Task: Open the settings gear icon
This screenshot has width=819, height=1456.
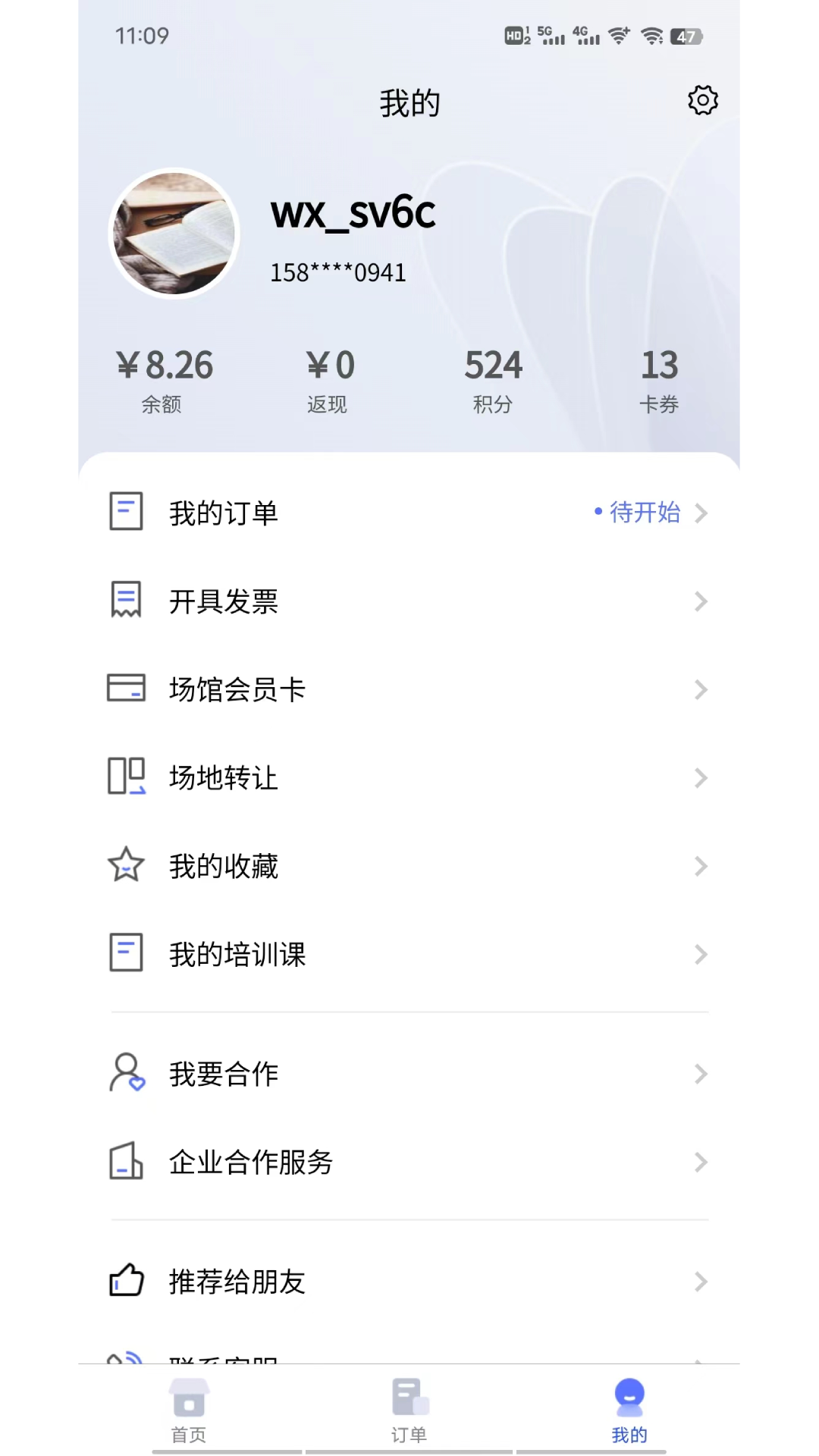Action: point(702,100)
